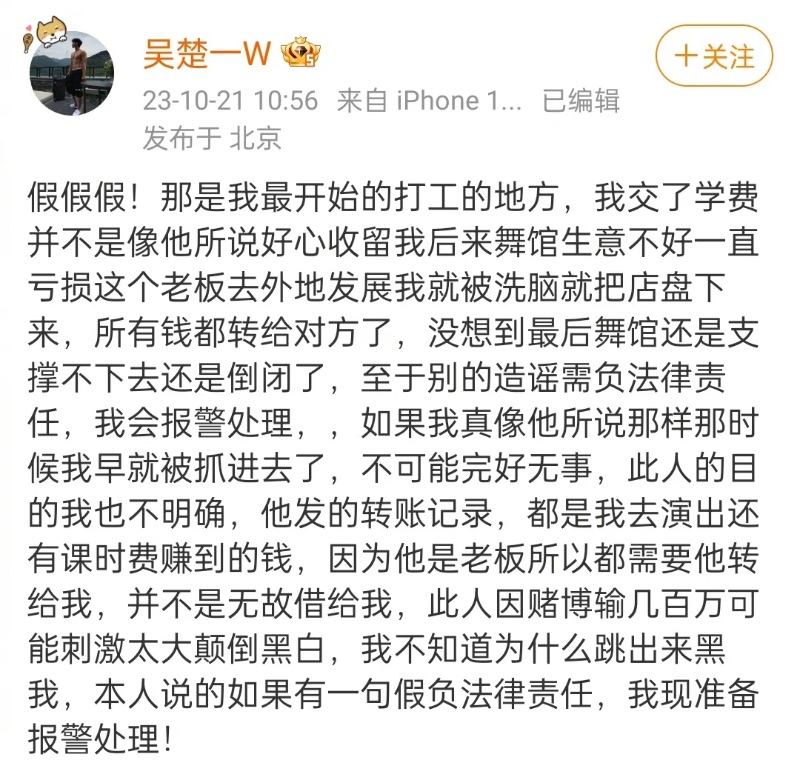The image size is (800, 760).
Task: Follow 吴楚一W with the 关注 button
Action: pyautogui.click(x=714, y=56)
